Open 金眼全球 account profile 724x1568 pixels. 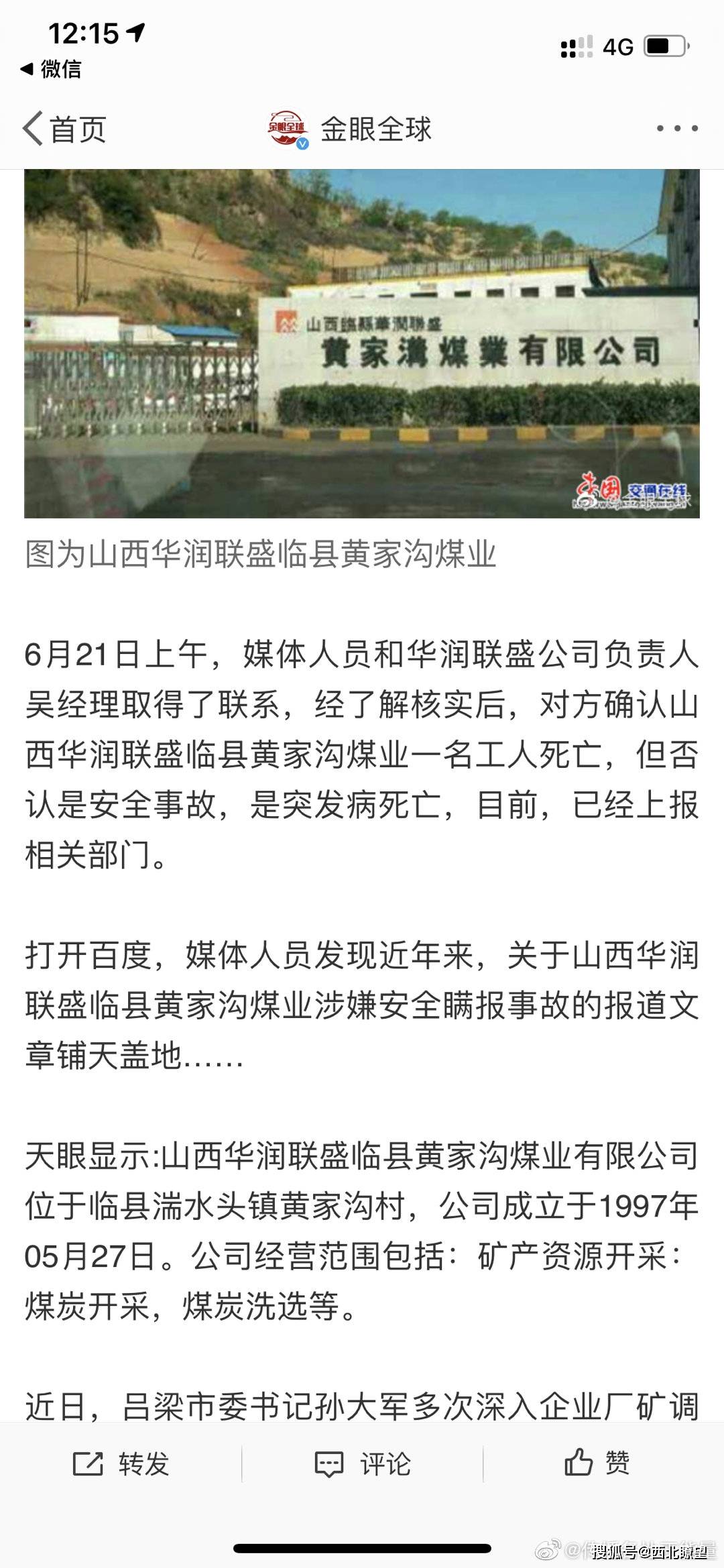[349, 129]
